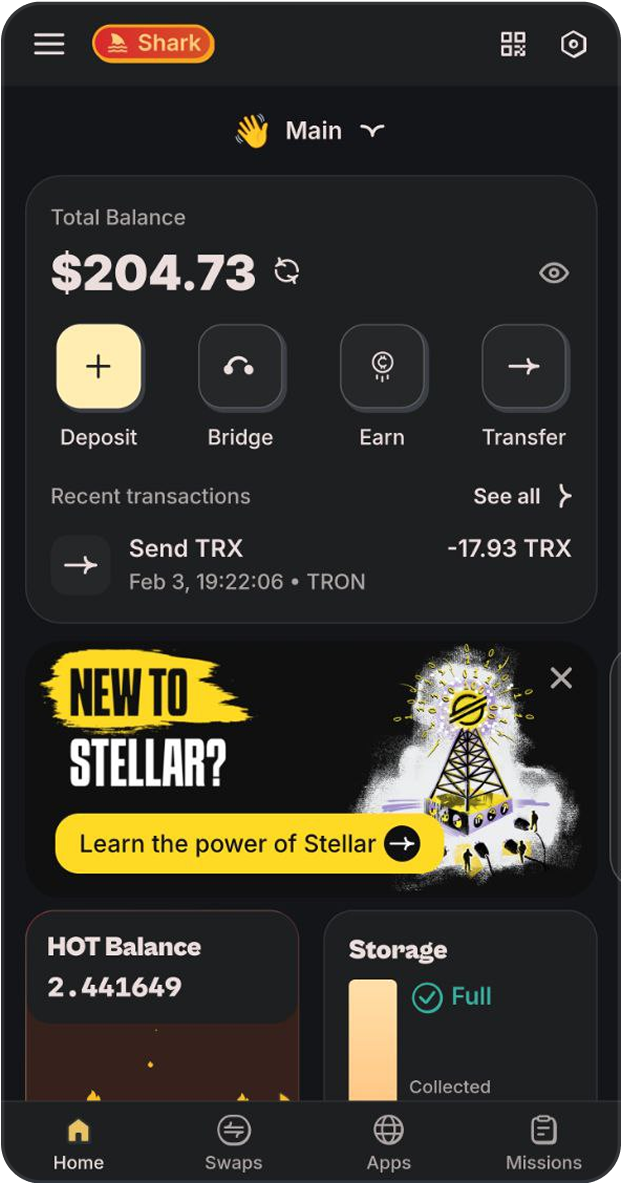Learn the power of Stellar

coord(249,843)
